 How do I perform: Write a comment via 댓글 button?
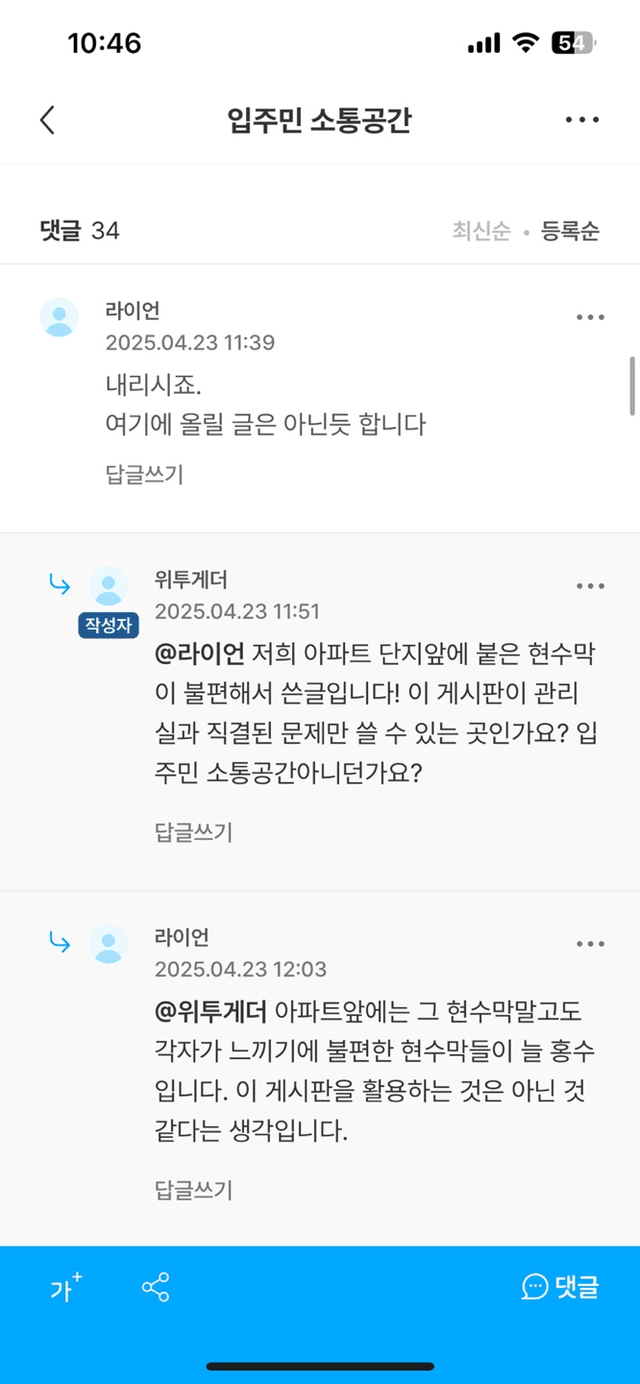pos(560,1287)
